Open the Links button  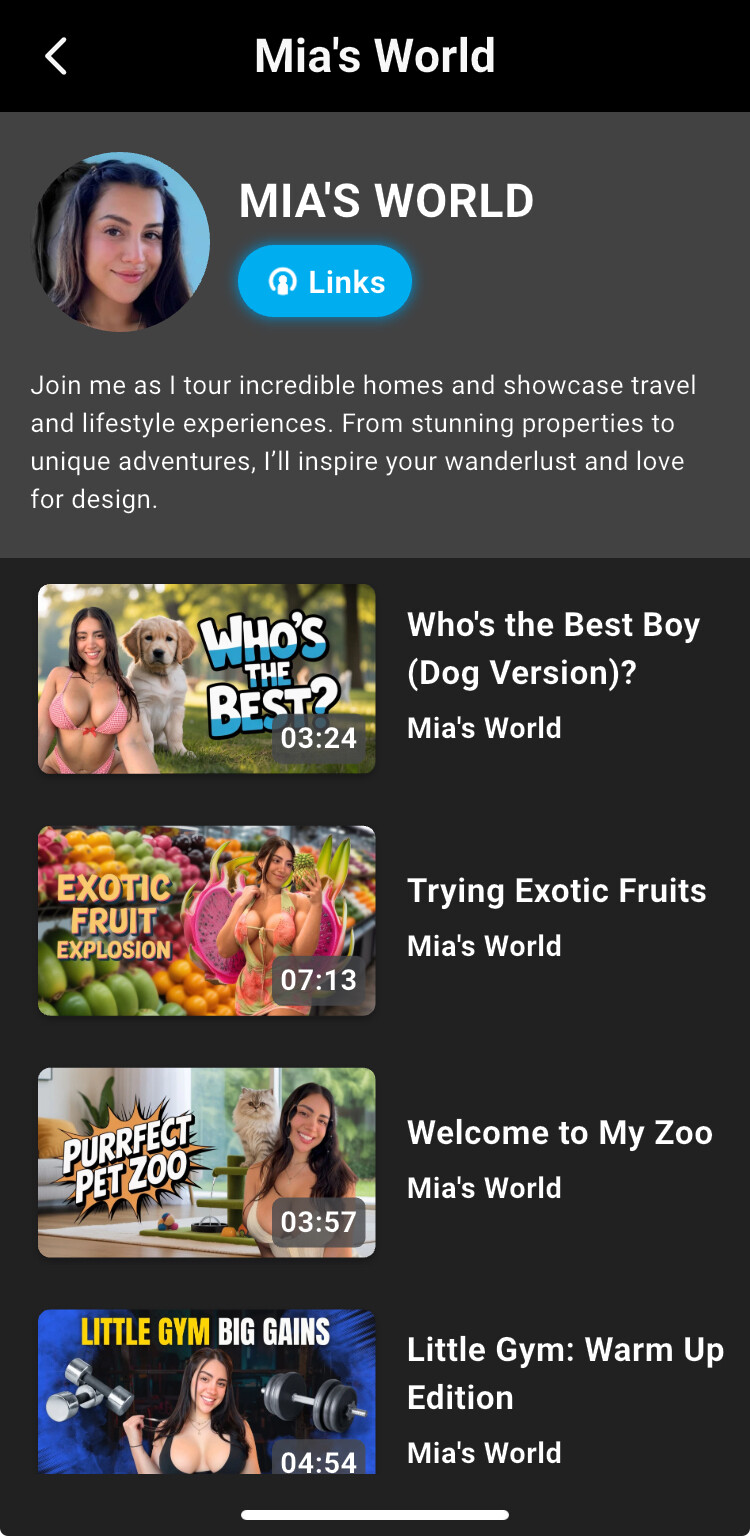(x=325, y=281)
